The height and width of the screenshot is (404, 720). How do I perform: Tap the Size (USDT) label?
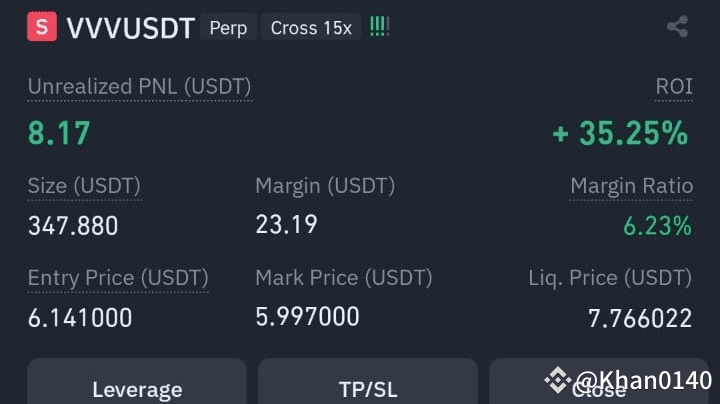84,186
